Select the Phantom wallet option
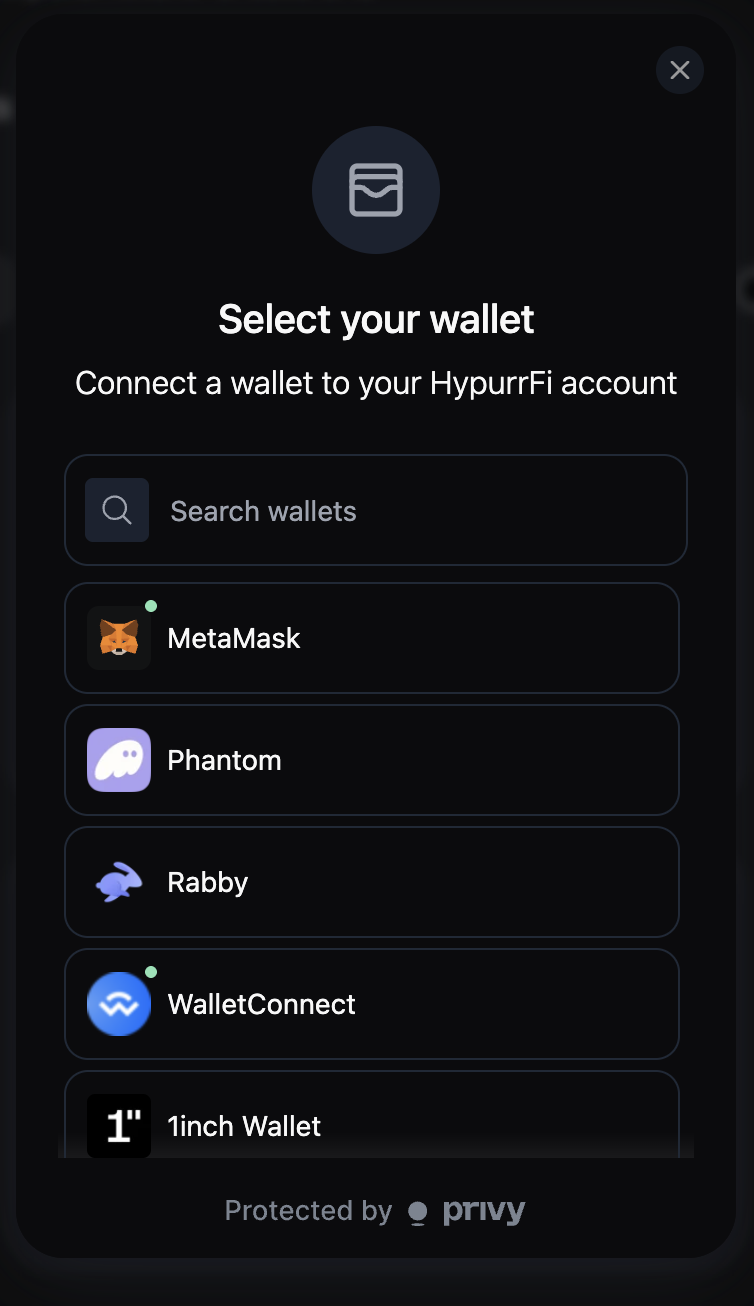The image size is (754, 1306). 372,760
